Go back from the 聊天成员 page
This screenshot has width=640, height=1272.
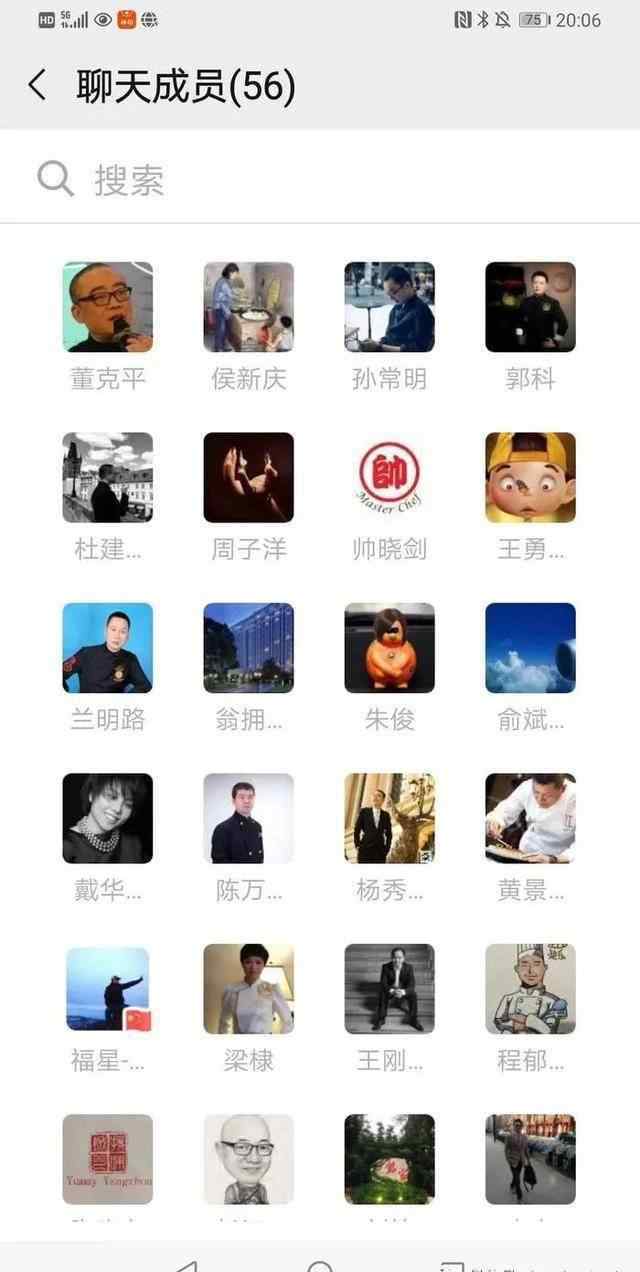pyautogui.click(x=37, y=86)
